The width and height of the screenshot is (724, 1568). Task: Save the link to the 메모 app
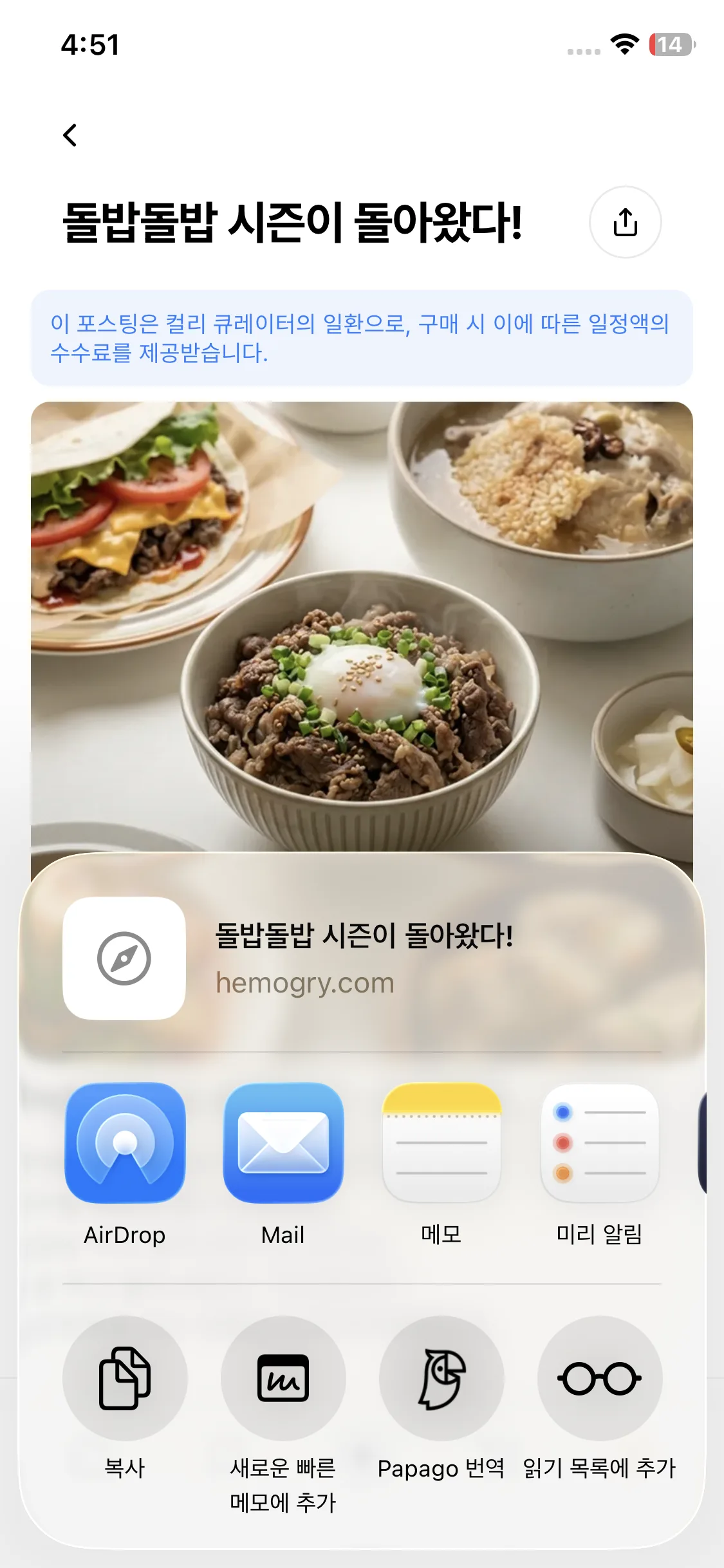pyautogui.click(x=441, y=1143)
